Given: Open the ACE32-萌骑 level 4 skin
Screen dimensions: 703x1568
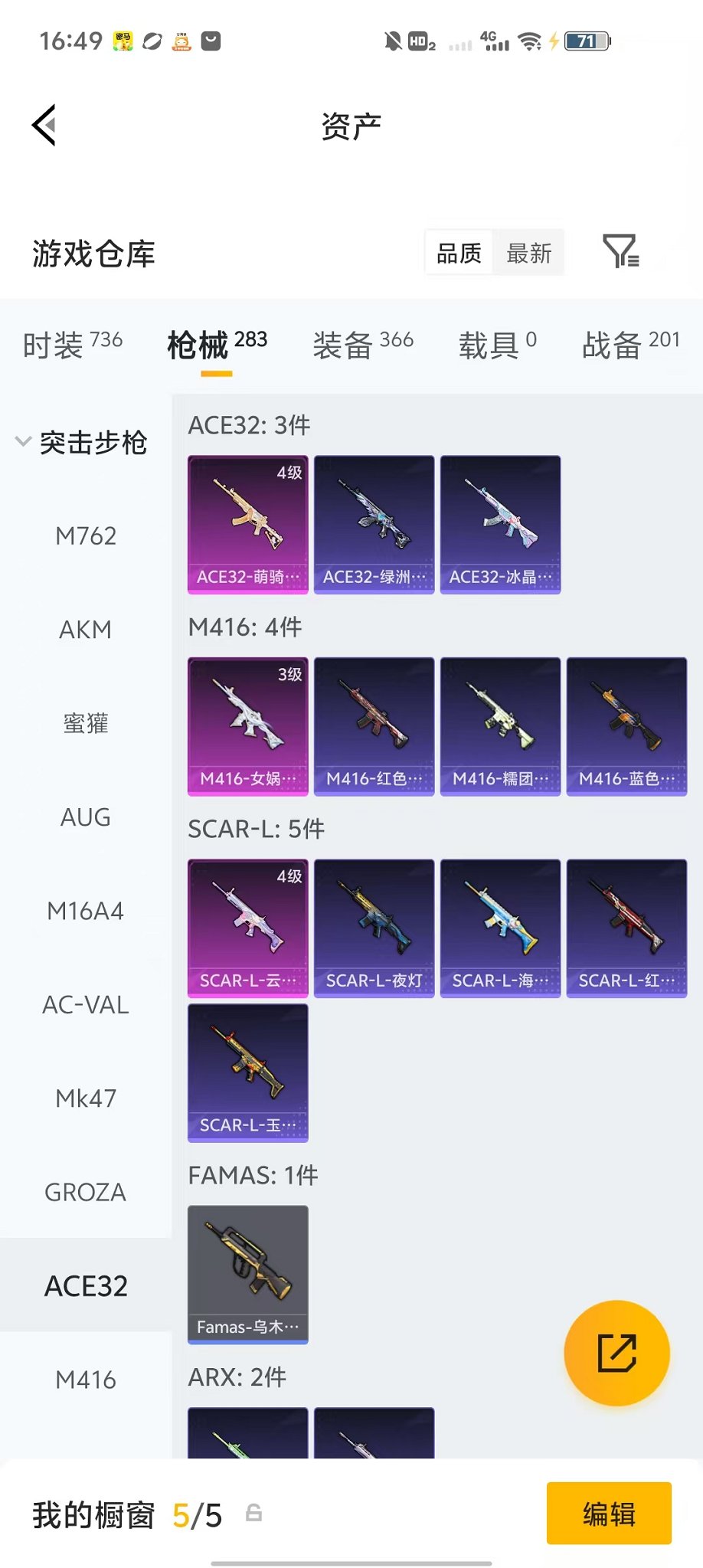Looking at the screenshot, I should point(248,525).
